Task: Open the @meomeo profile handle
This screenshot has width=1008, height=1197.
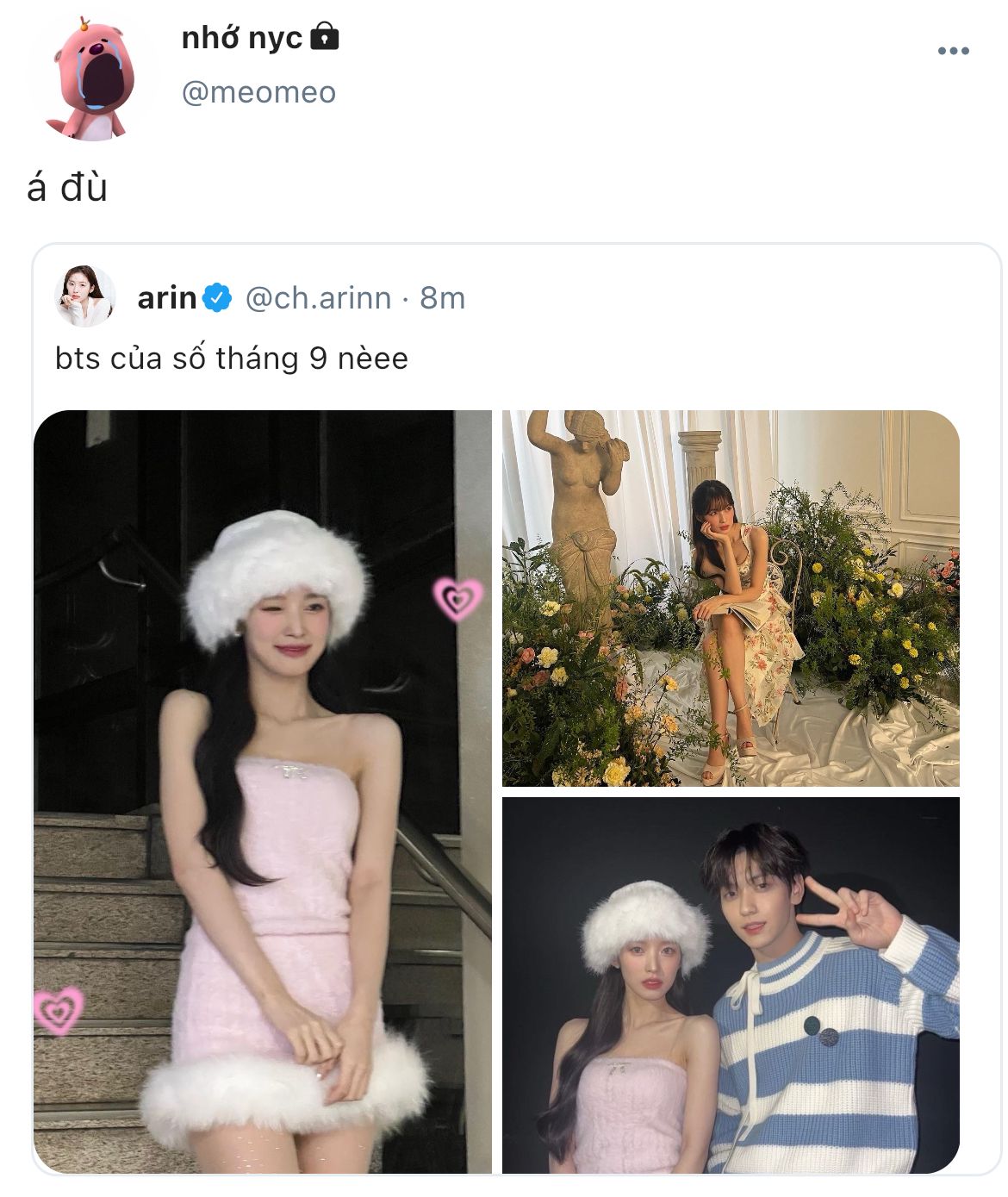Action: [x=258, y=91]
